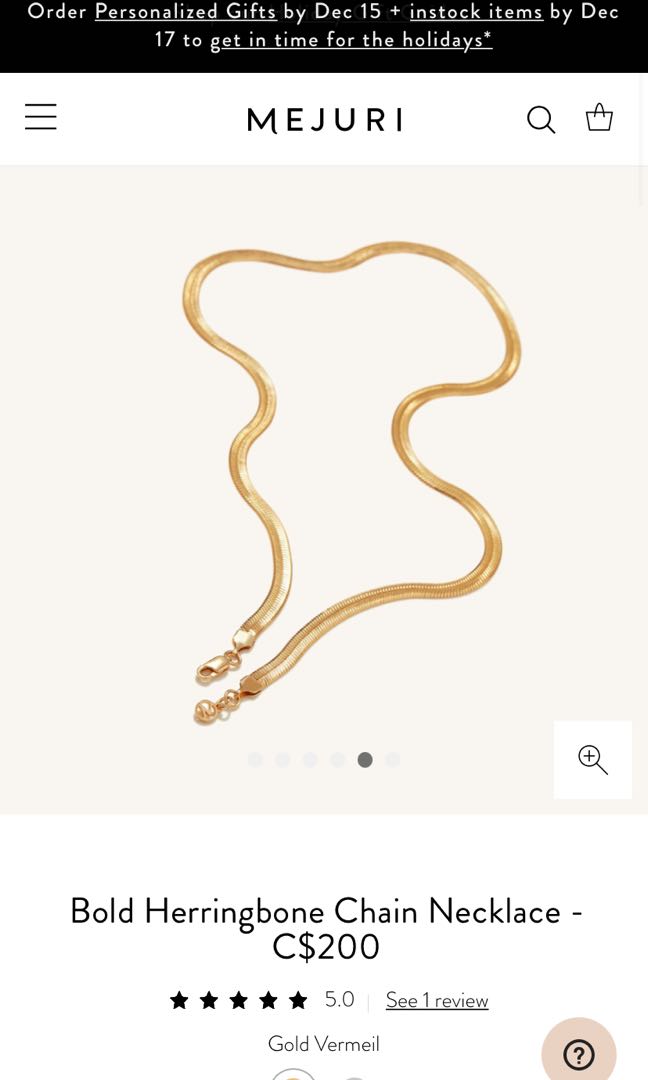The width and height of the screenshot is (648, 1080).
Task: Open the shopping bag
Action: [599, 118]
